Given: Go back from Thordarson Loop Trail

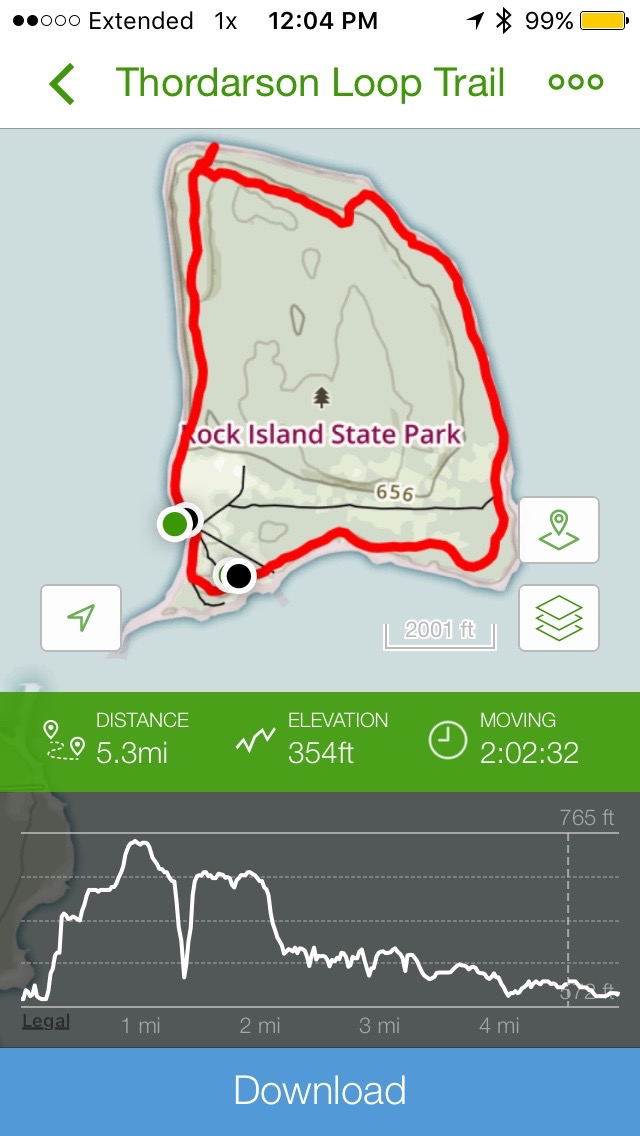Looking at the screenshot, I should tap(62, 84).
